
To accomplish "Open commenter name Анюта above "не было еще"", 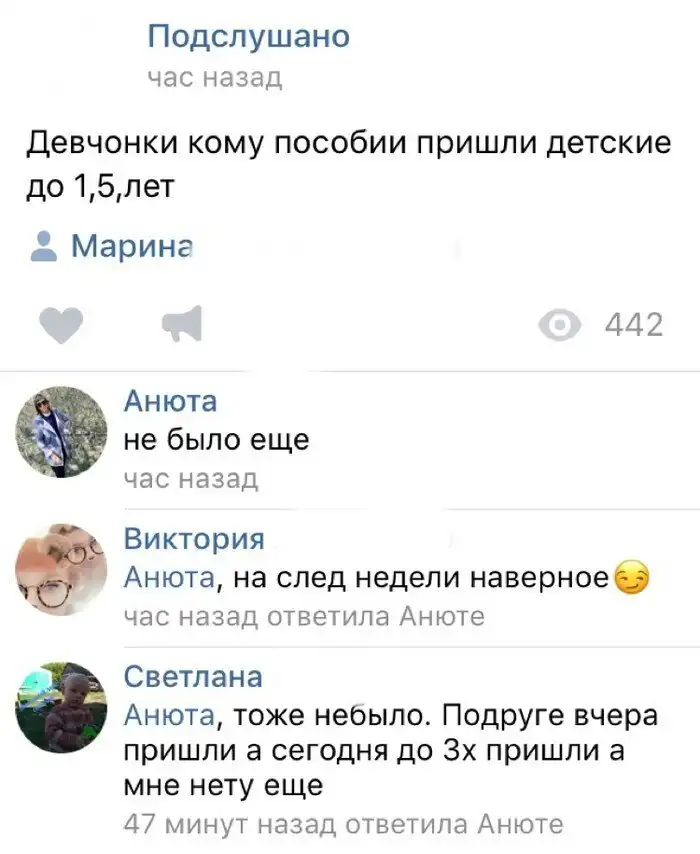I will [170, 401].
